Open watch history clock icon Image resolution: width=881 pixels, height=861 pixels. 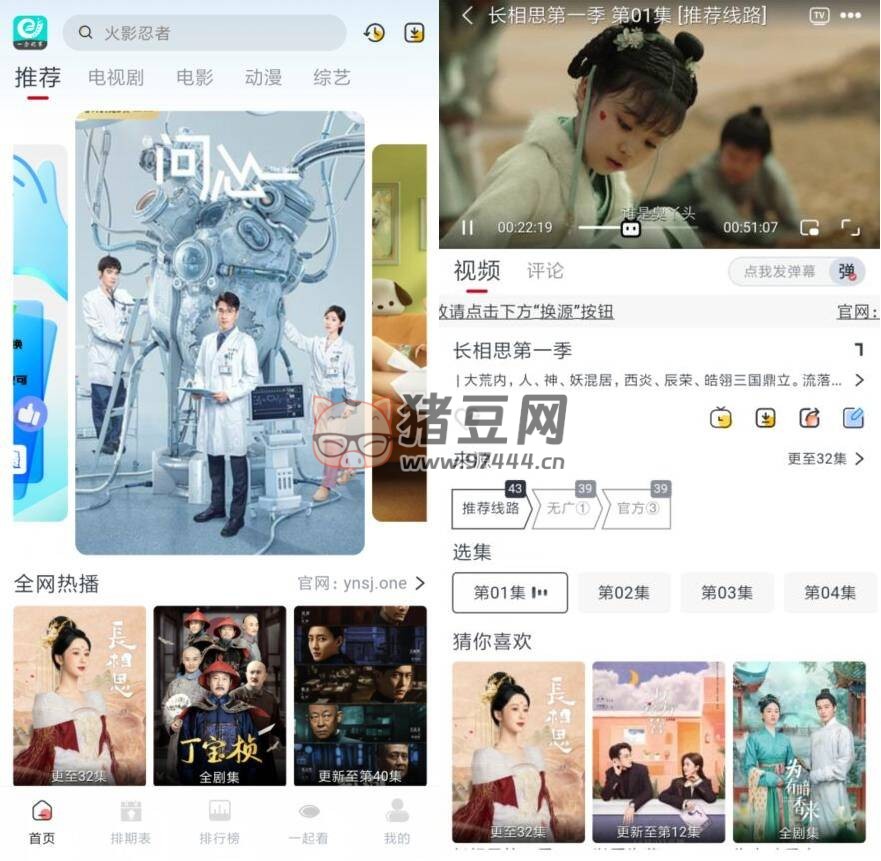(x=374, y=33)
